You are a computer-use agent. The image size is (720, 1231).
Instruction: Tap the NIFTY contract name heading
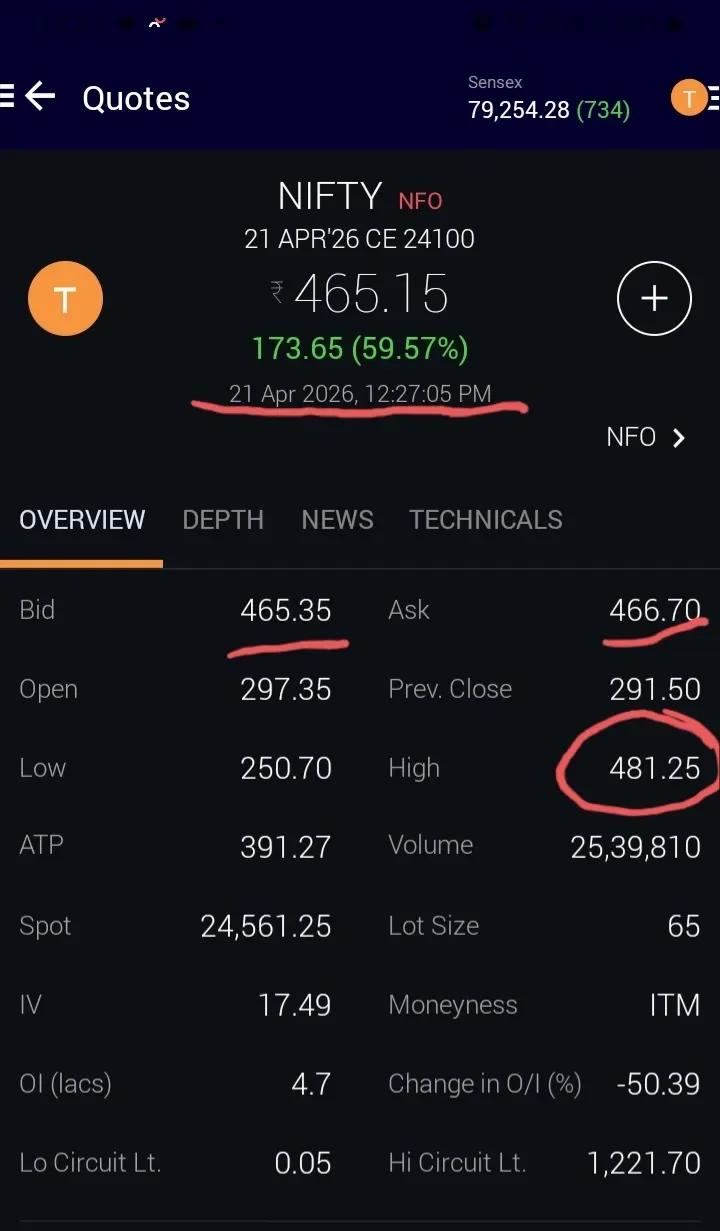click(330, 195)
